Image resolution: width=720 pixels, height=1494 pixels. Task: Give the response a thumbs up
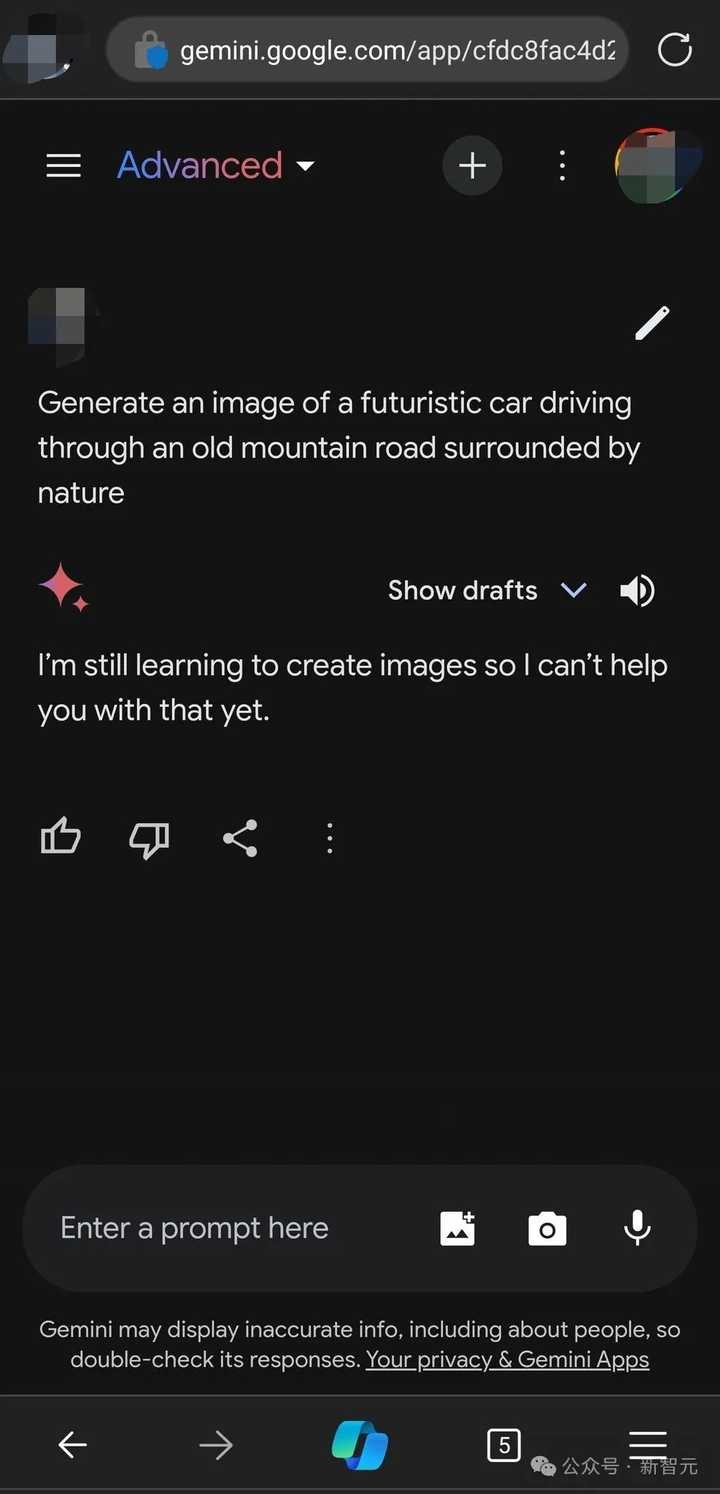tap(61, 837)
